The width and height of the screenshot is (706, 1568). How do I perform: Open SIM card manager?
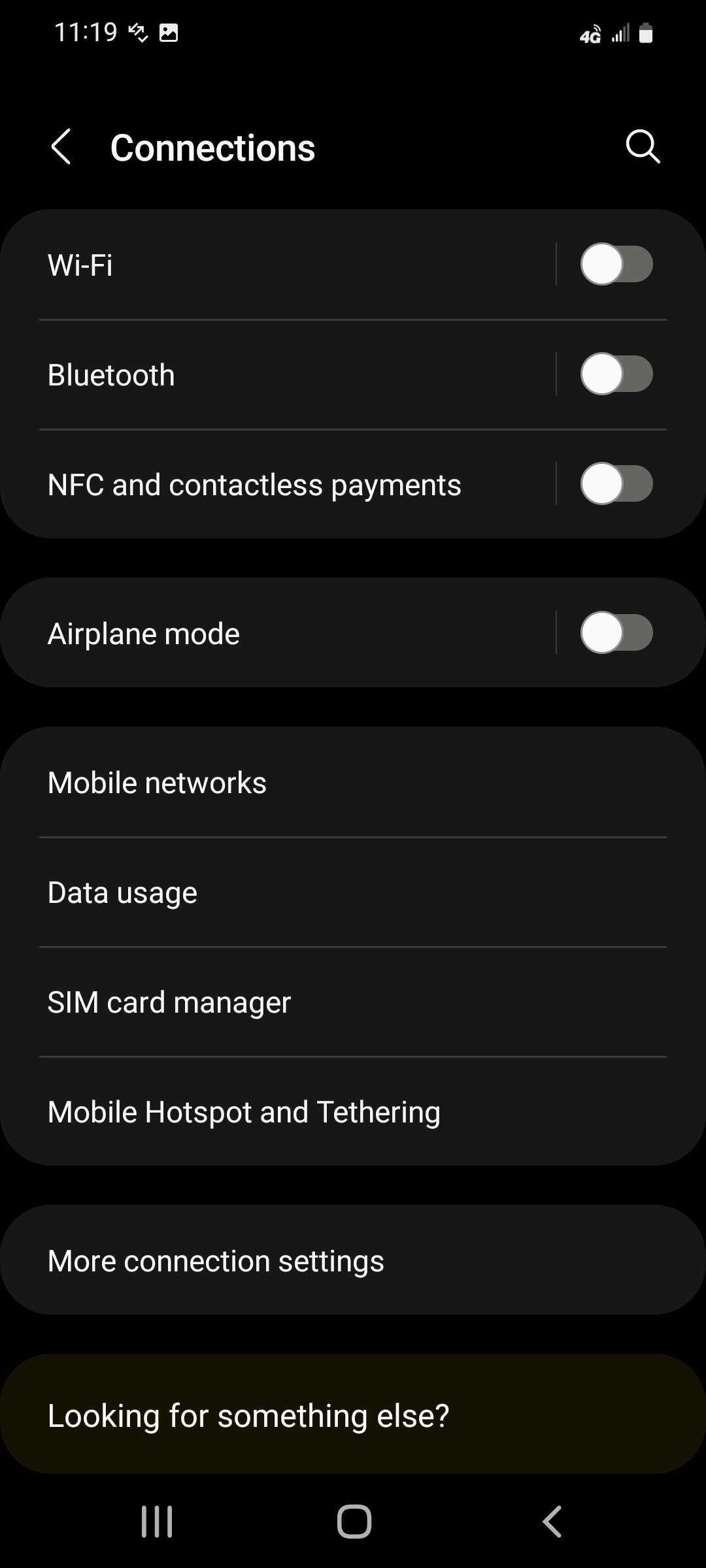[x=353, y=1002]
